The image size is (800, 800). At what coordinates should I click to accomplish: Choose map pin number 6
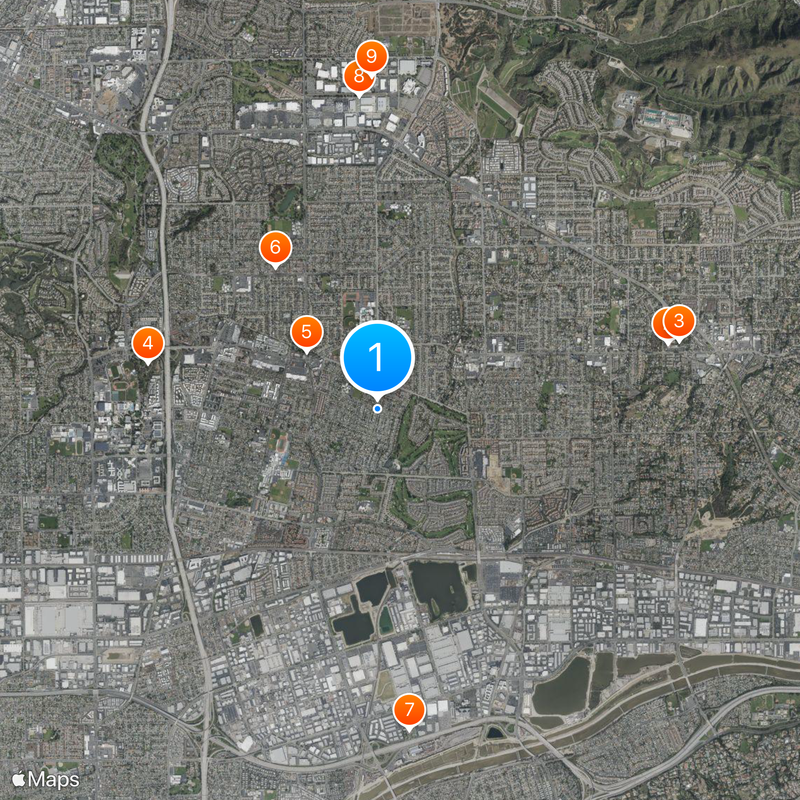(275, 247)
